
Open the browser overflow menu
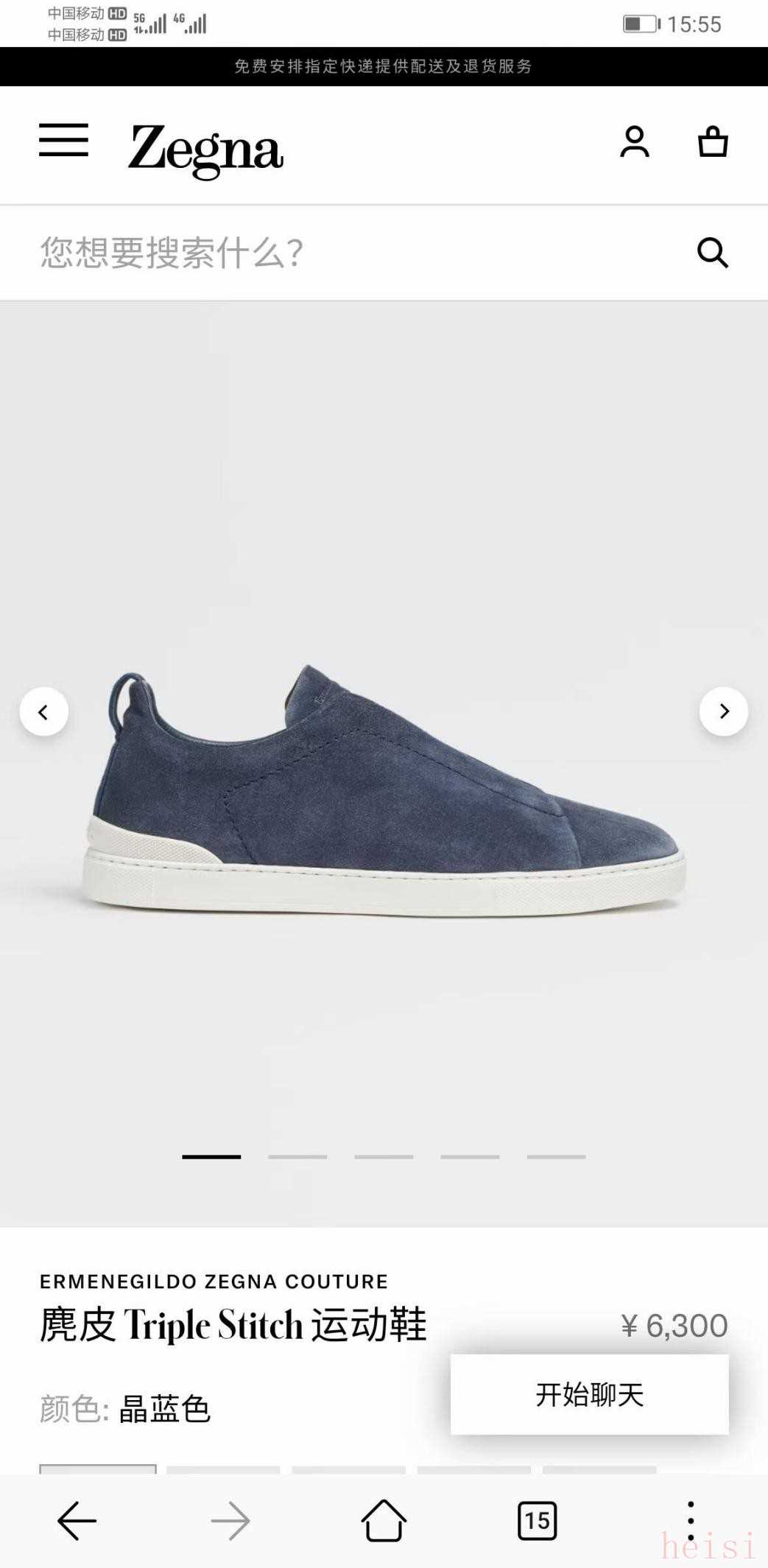click(x=690, y=1521)
